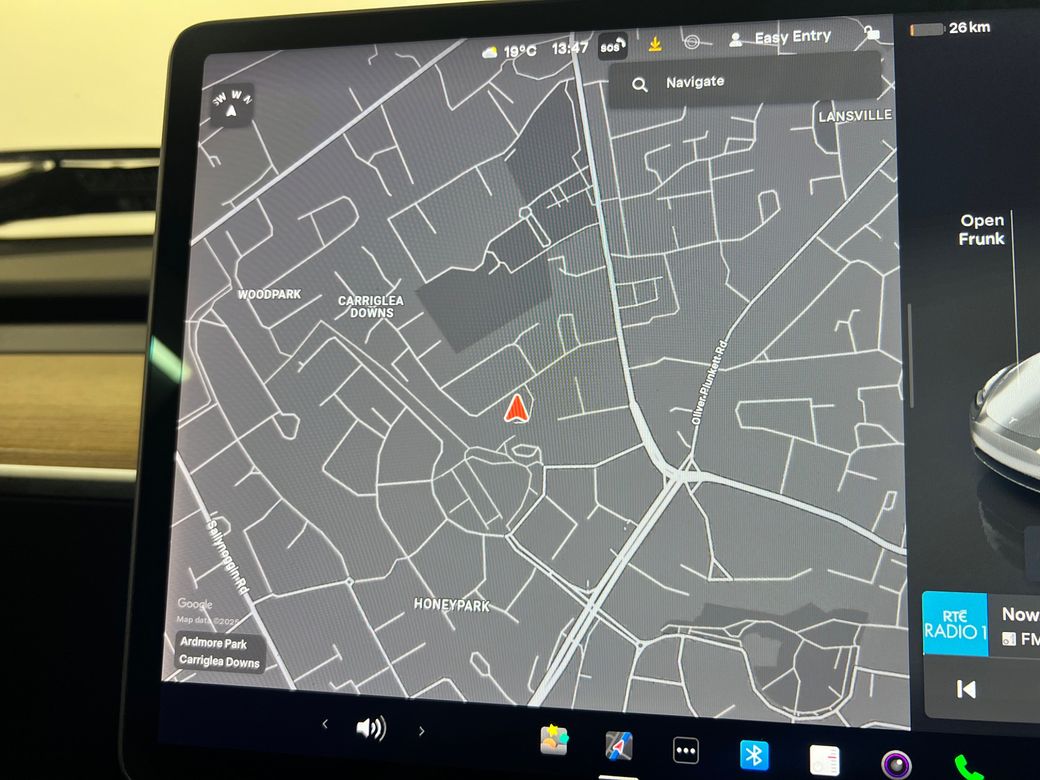Open the calendar app in the dock

click(825, 760)
